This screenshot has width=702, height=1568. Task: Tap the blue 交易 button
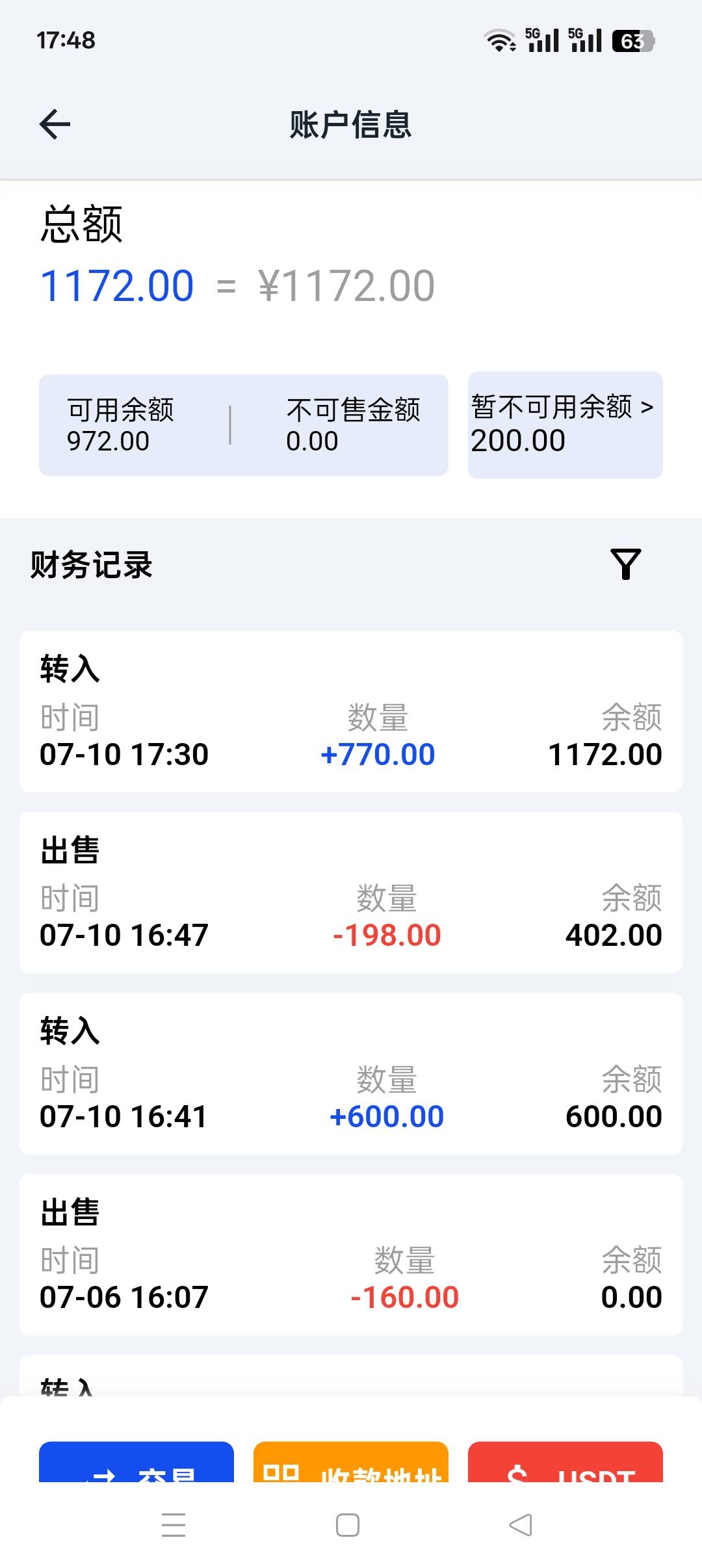(x=136, y=1463)
